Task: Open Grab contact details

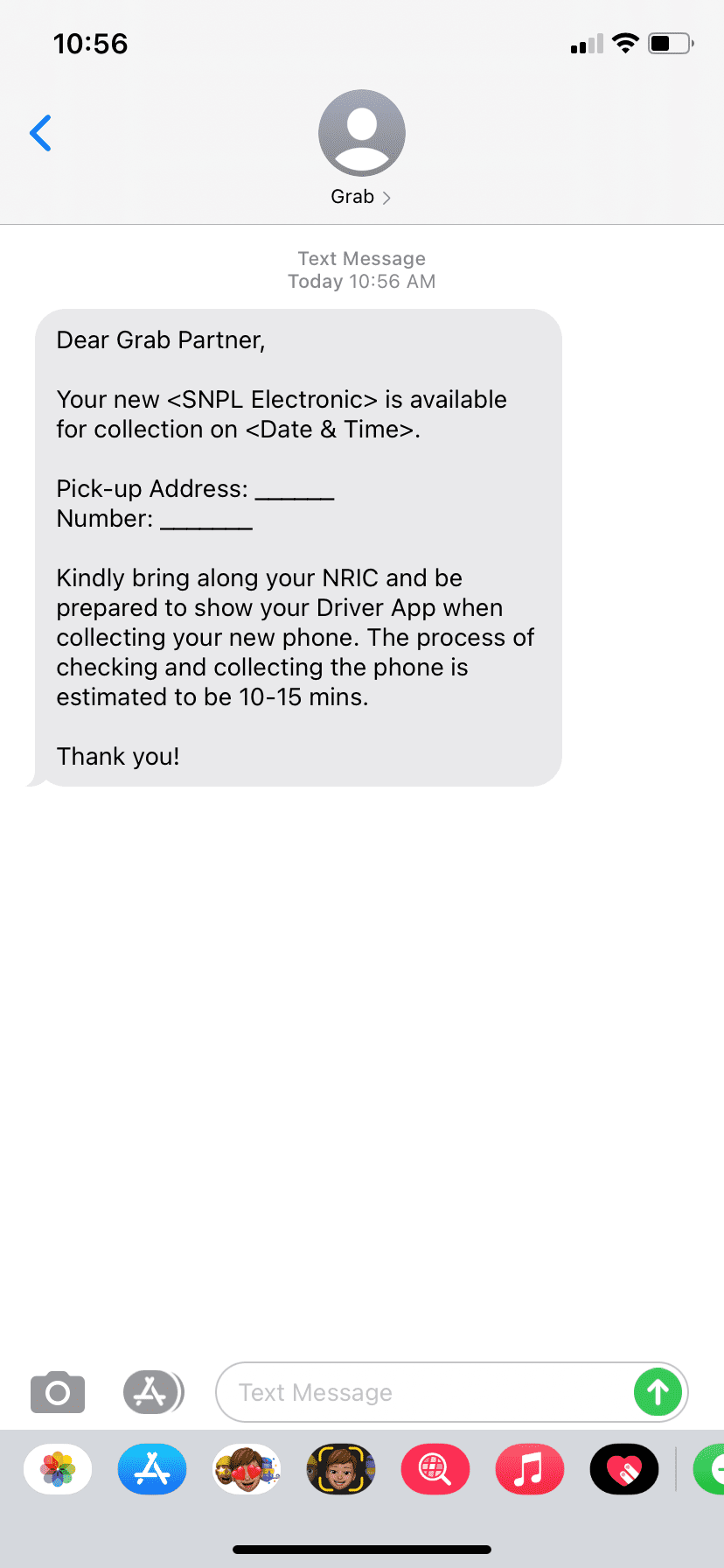Action: 361,149
